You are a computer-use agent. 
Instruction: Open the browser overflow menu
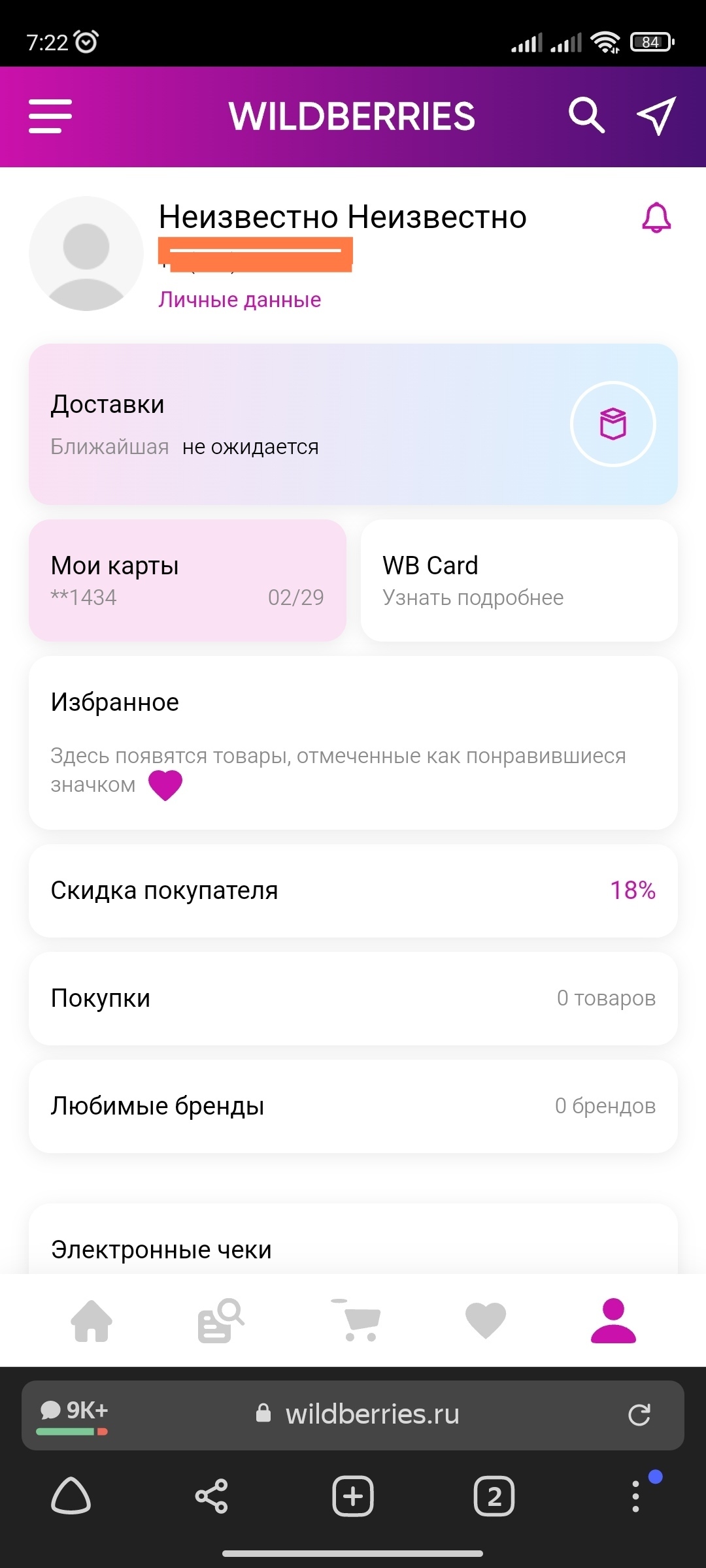[x=635, y=1496]
